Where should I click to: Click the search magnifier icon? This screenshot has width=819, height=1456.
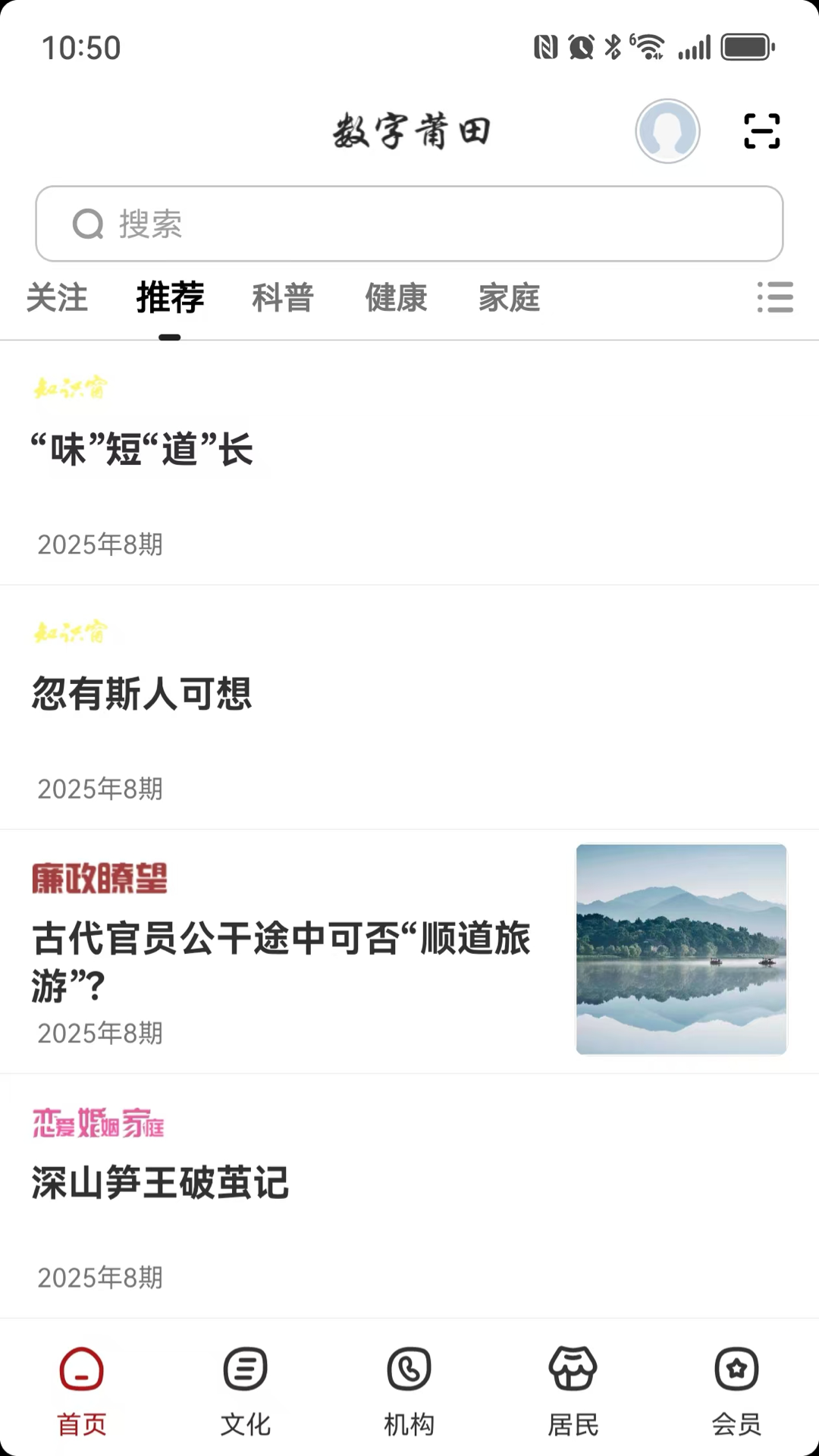pos(90,224)
